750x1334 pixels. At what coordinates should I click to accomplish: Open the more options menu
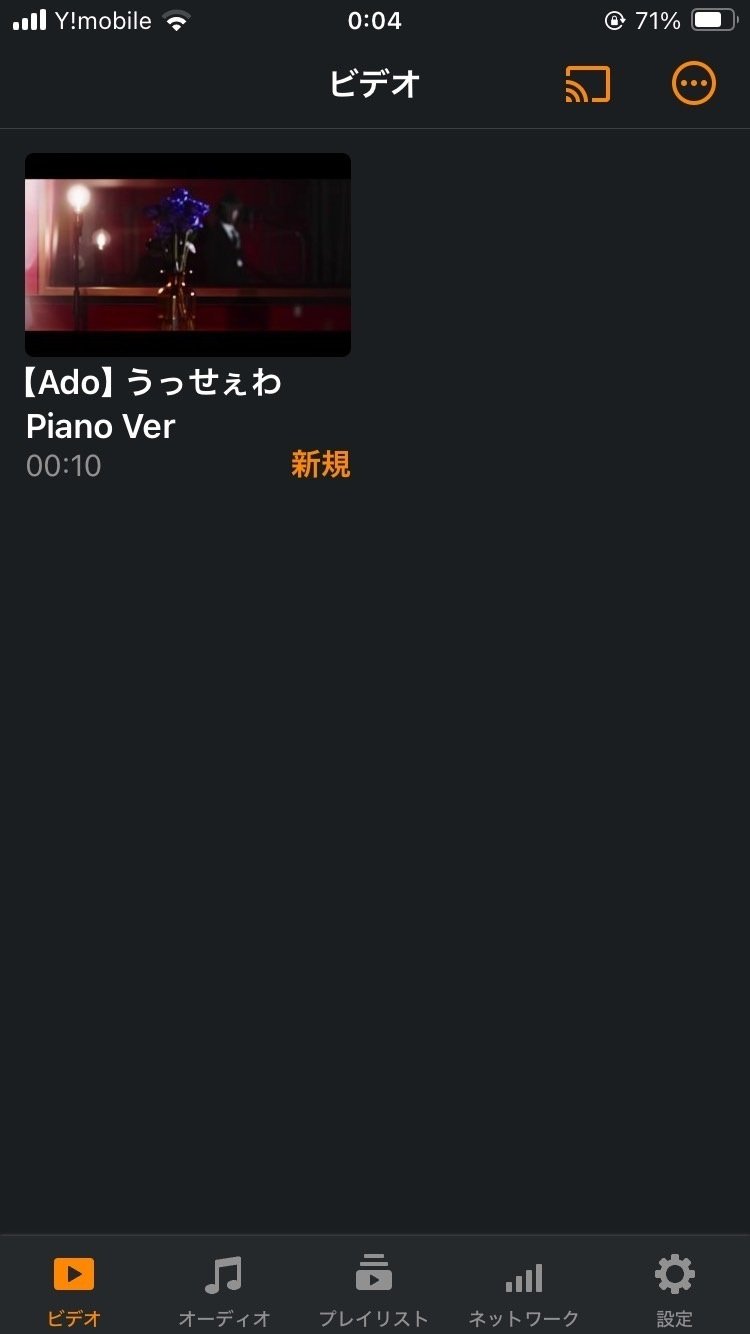tap(694, 84)
